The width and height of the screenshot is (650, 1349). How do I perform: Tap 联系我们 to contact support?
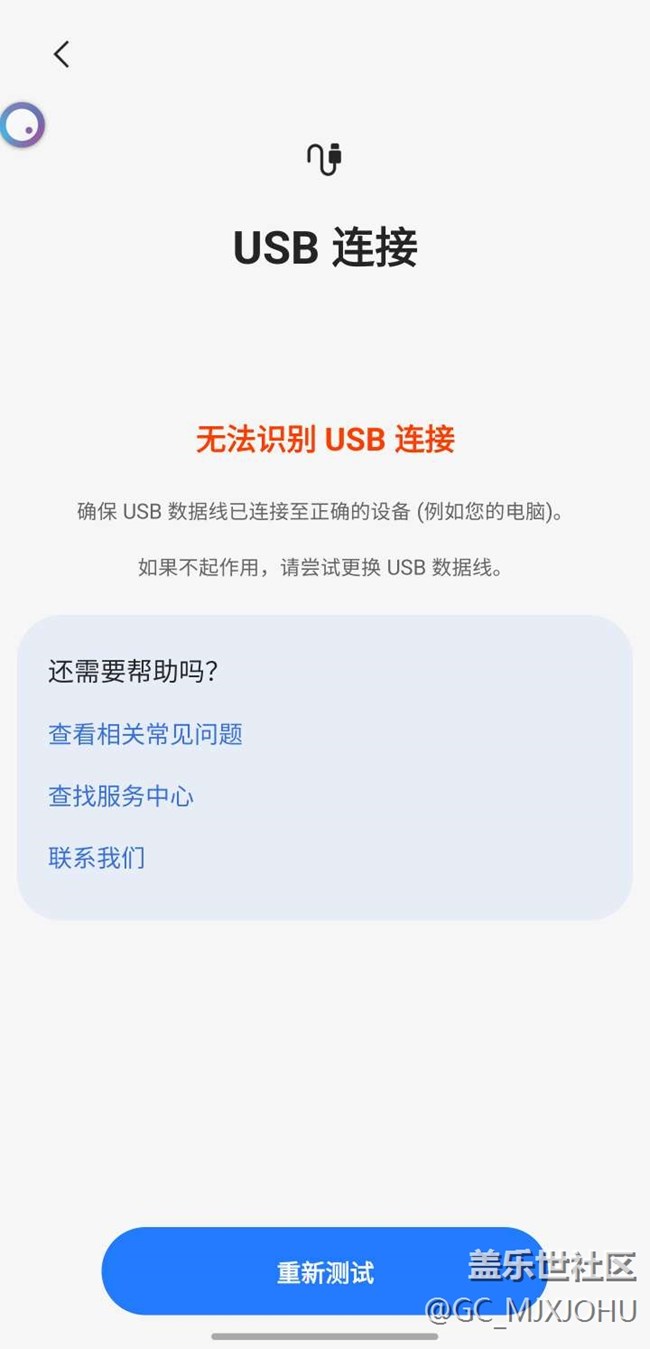pos(97,858)
